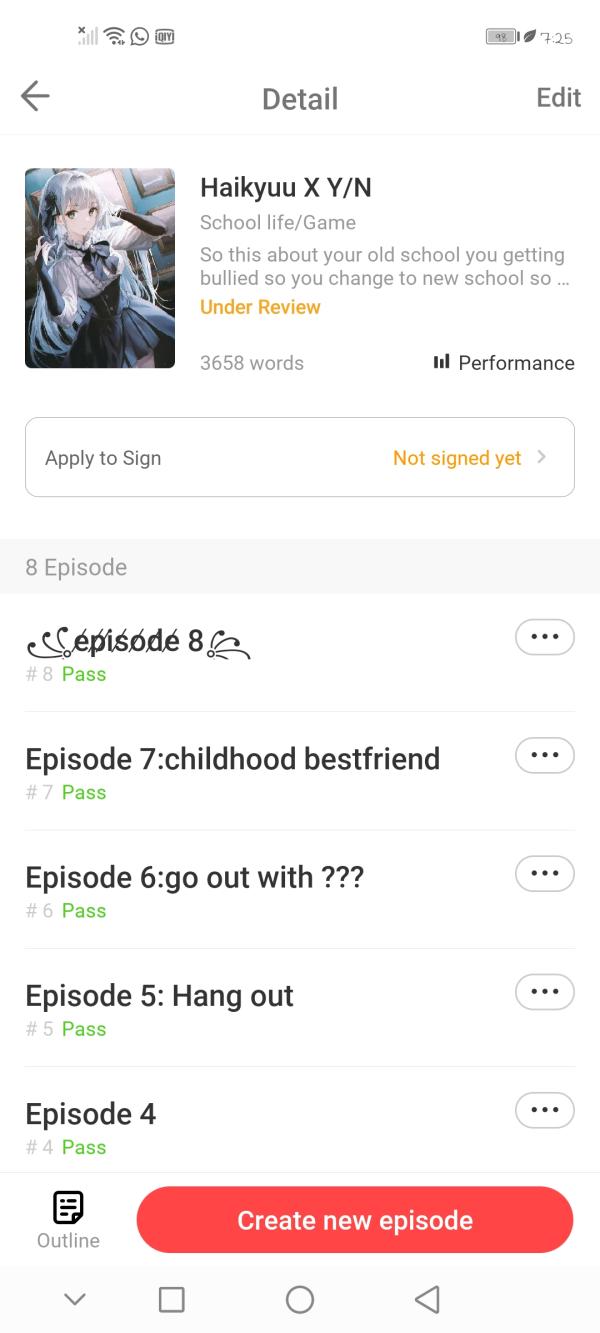Tap the Haikyuu X Y/N cover image
This screenshot has width=600, height=1333.
tap(100, 268)
